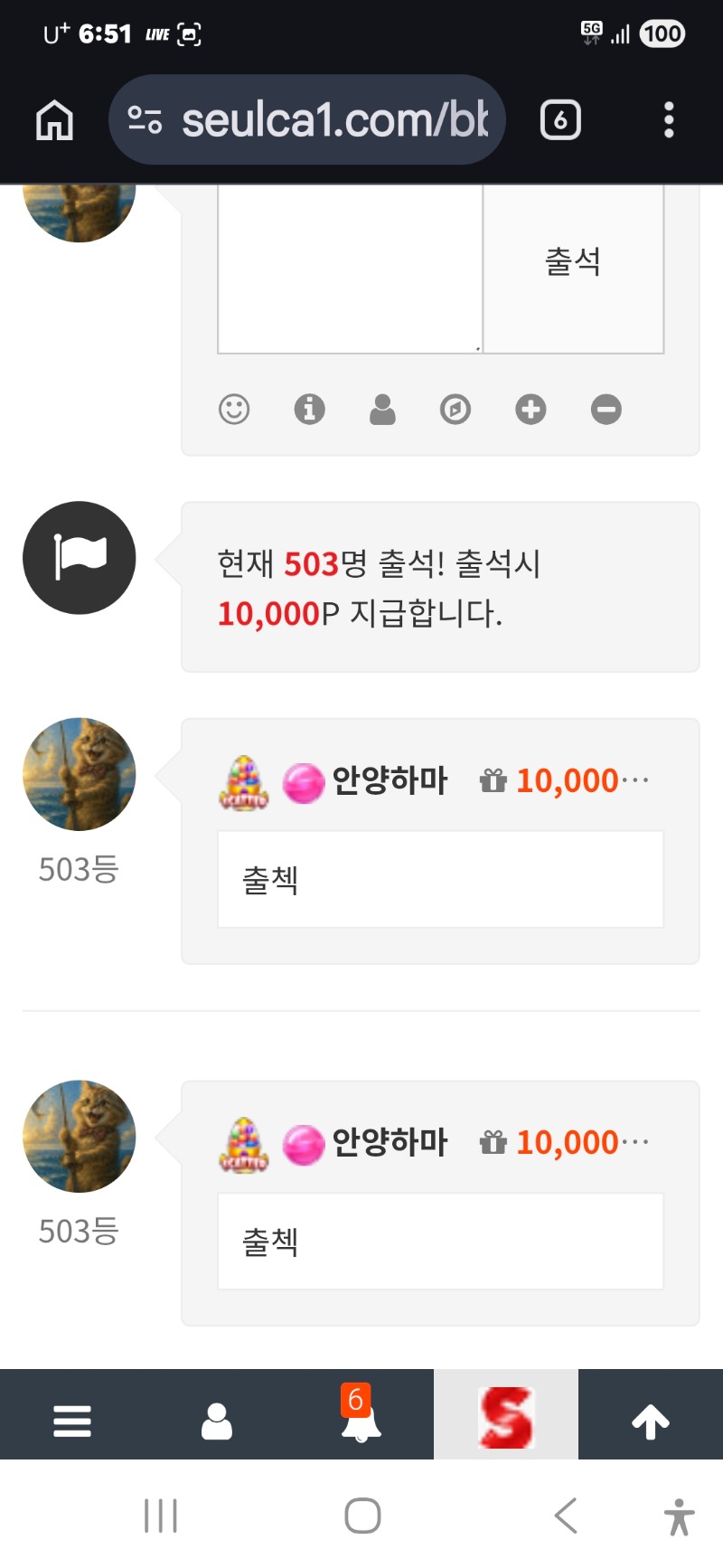Open the emoticon smiley picker
The width and height of the screenshot is (723, 1568).
tap(234, 410)
